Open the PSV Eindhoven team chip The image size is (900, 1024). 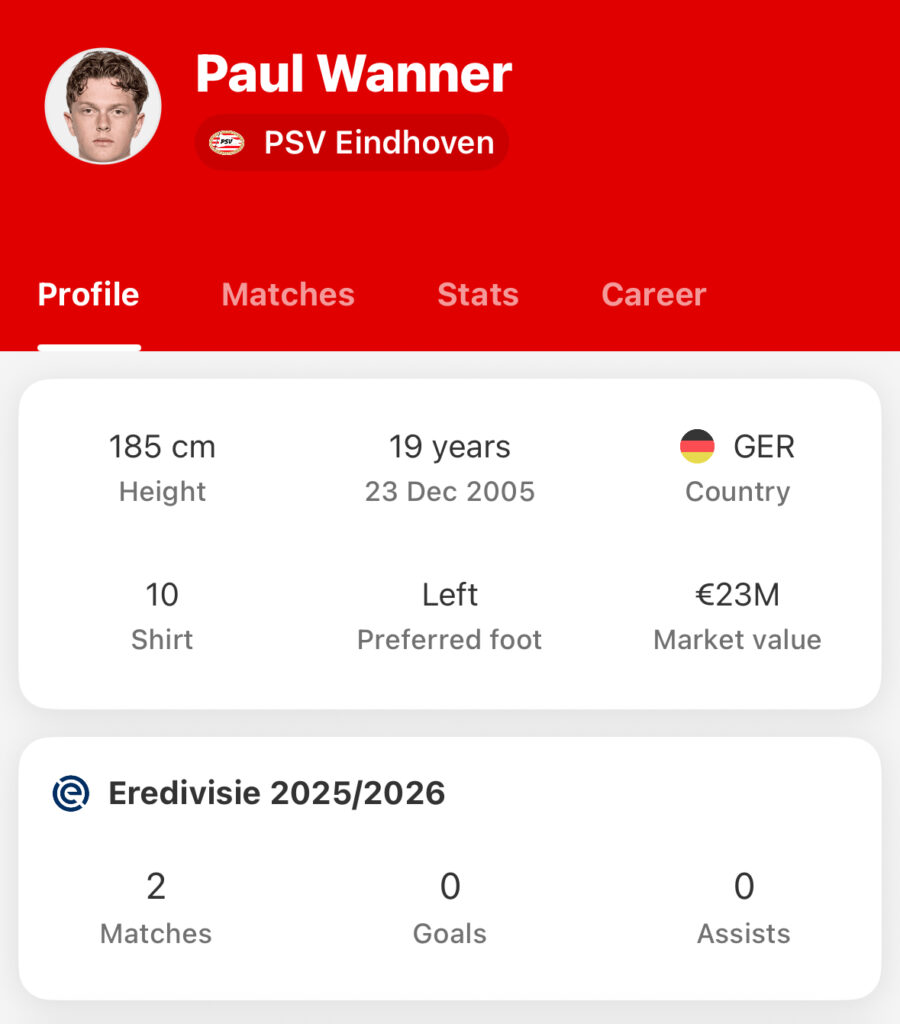[352, 143]
